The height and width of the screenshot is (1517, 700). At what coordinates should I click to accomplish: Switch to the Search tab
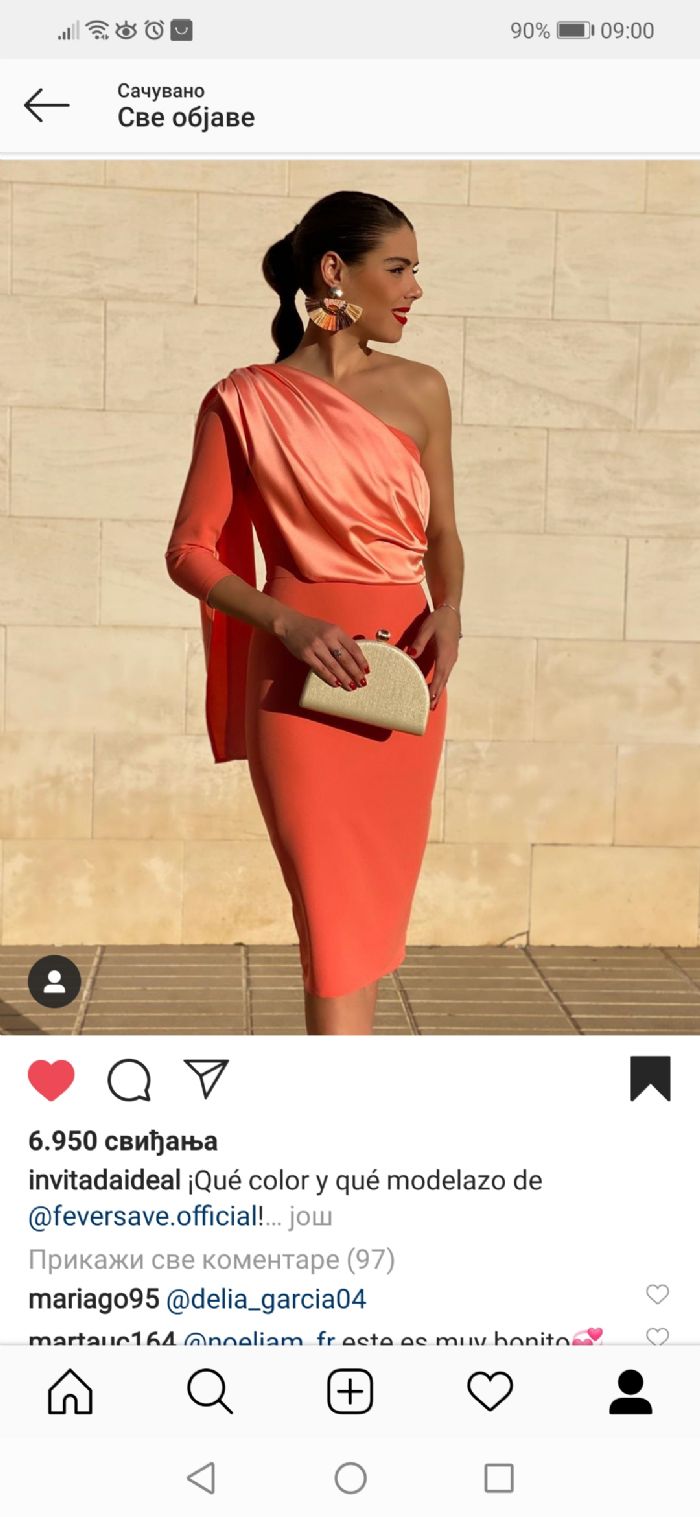coord(210,1391)
